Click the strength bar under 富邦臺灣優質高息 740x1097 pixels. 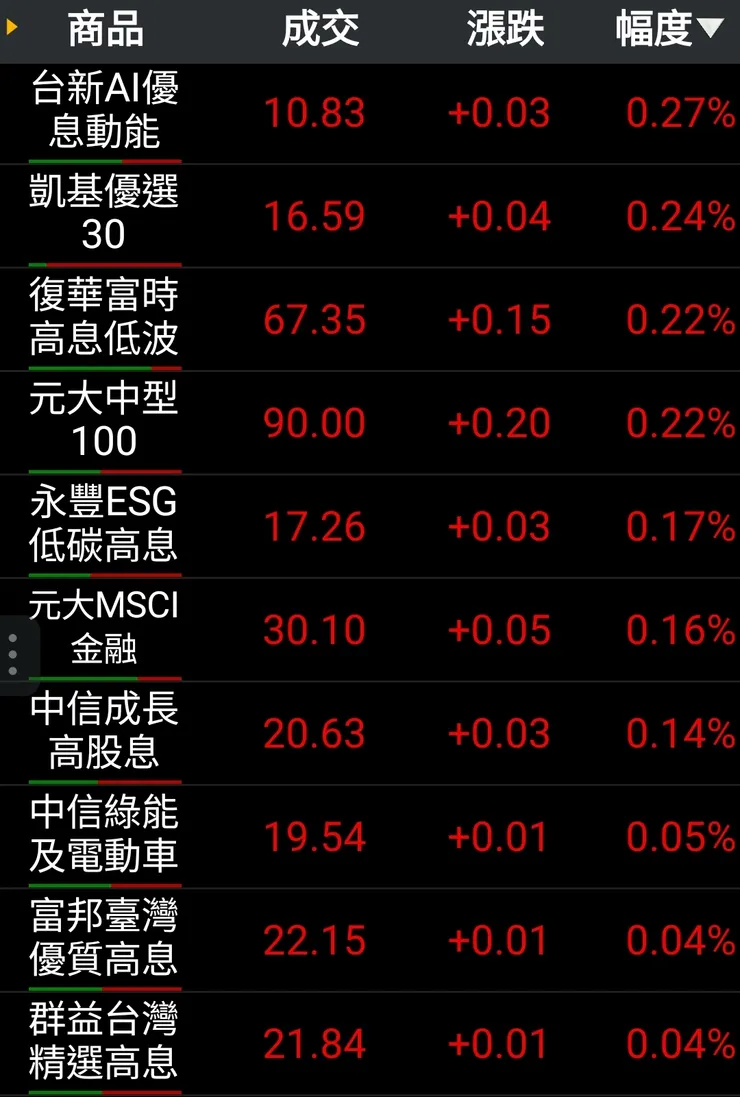click(x=105, y=986)
